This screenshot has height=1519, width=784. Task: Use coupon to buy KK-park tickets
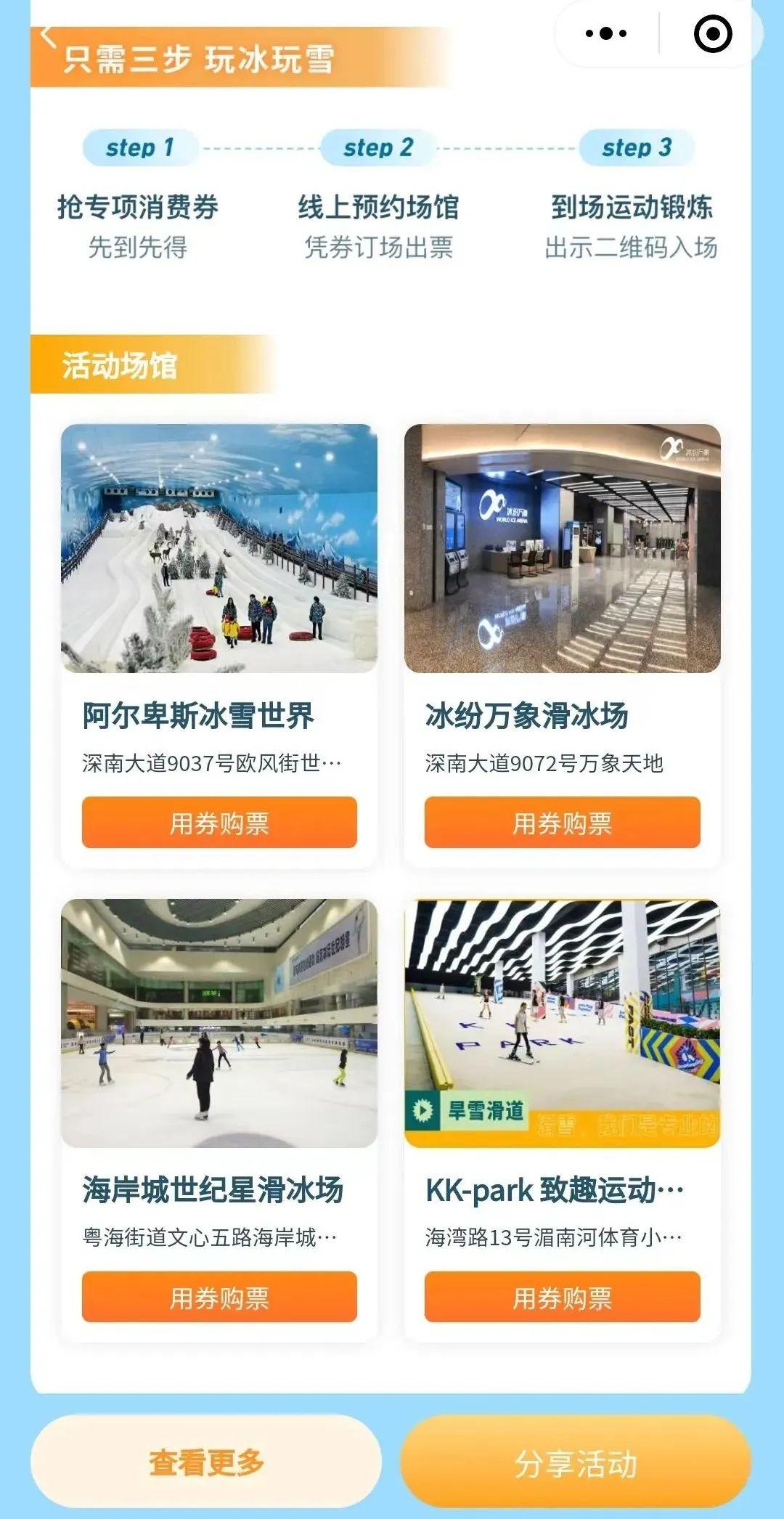pos(563,1297)
